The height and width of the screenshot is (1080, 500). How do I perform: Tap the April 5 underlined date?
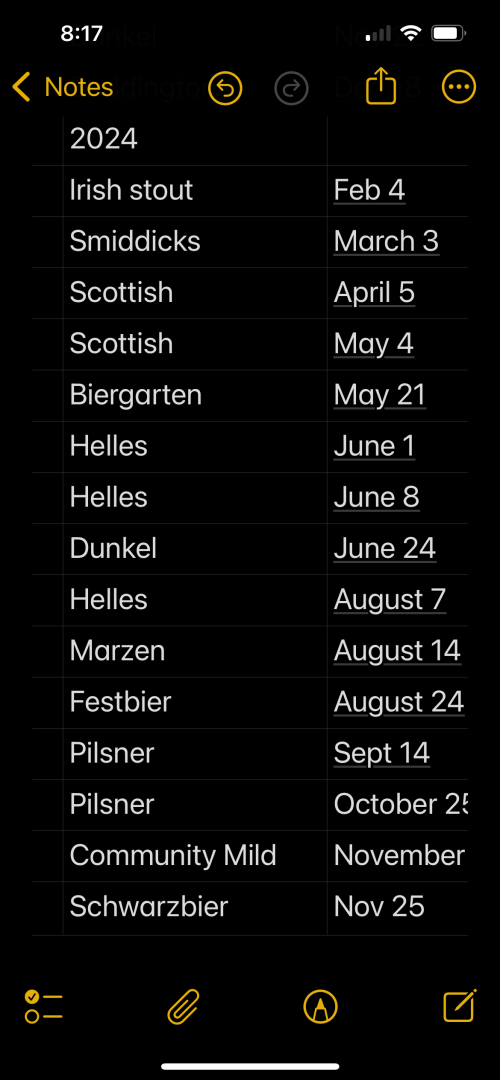374,293
